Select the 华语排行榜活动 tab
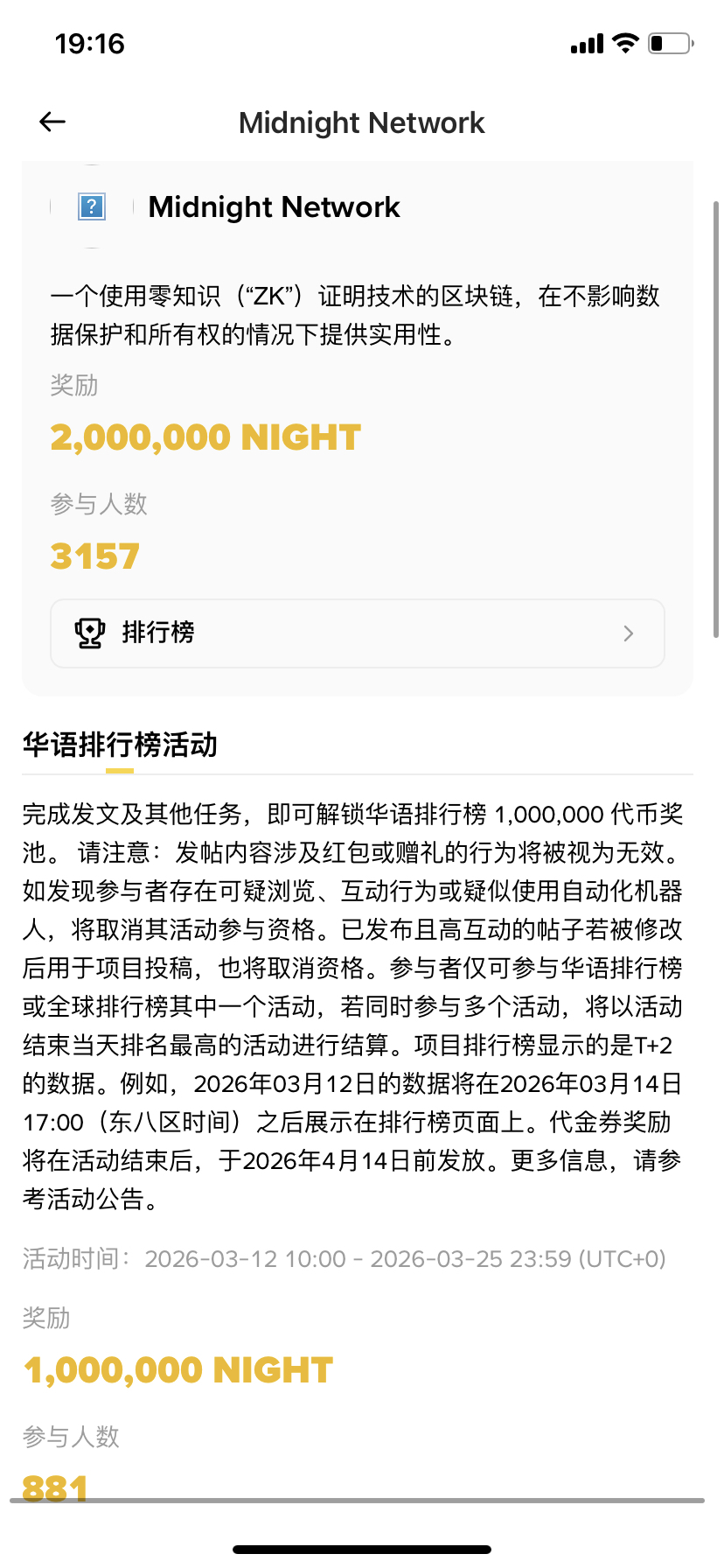Screen dimensions: 724x1568 pos(120,745)
